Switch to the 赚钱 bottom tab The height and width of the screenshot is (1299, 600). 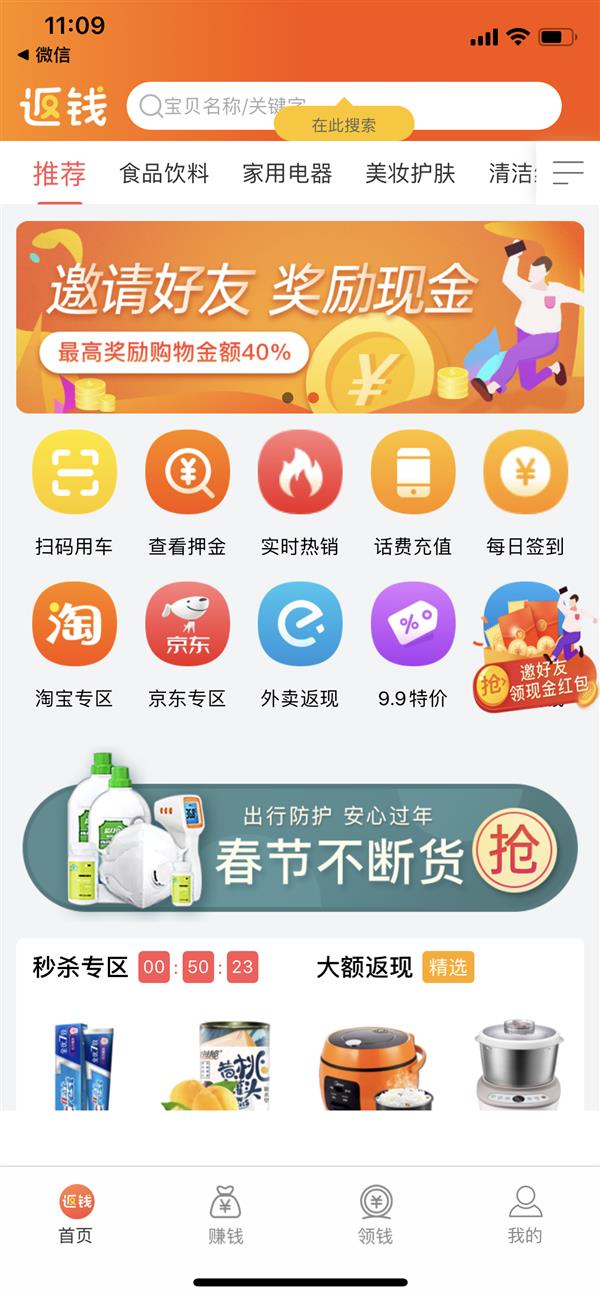[x=226, y=1214]
